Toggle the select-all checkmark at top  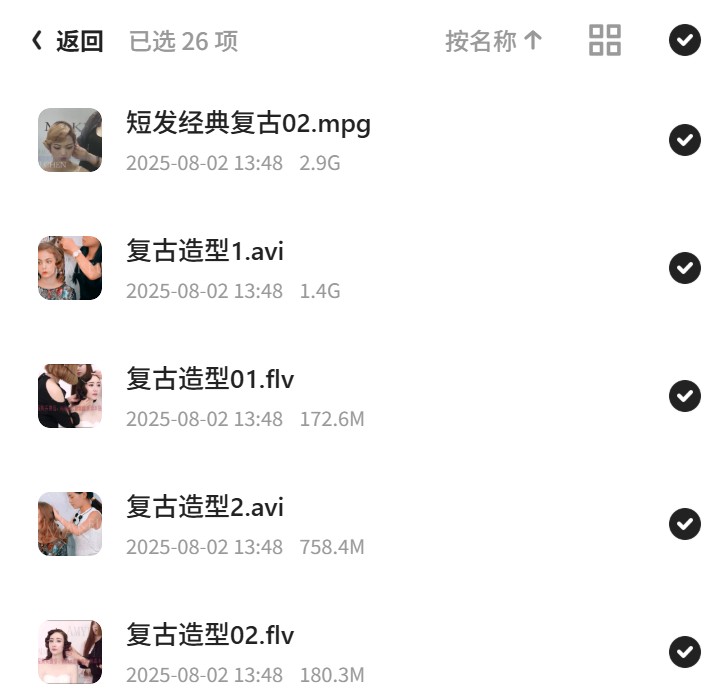(685, 40)
